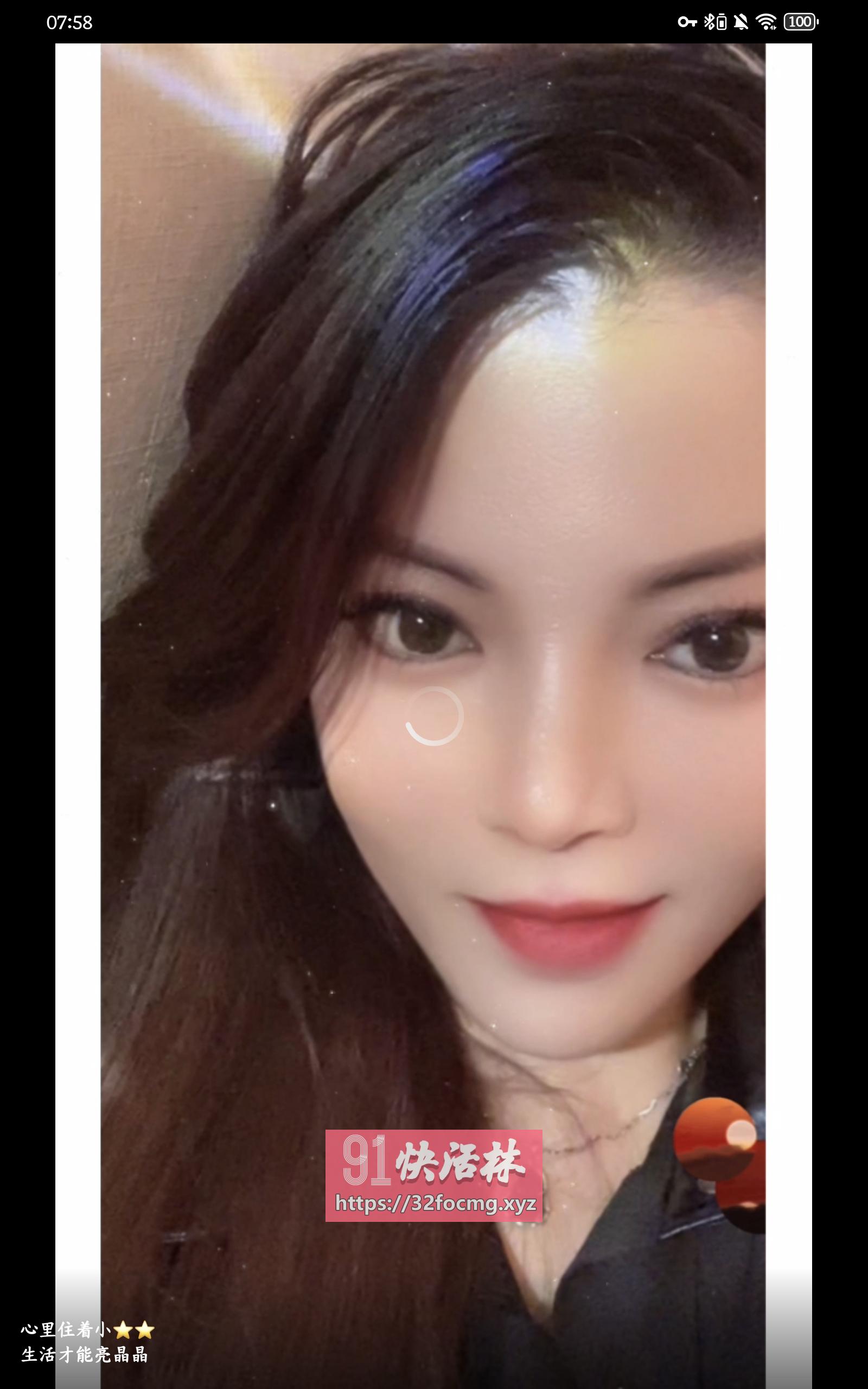This screenshot has height=1389, width=868.
Task: Tap the white vertical border beside the photo
Action: pos(78,689)
